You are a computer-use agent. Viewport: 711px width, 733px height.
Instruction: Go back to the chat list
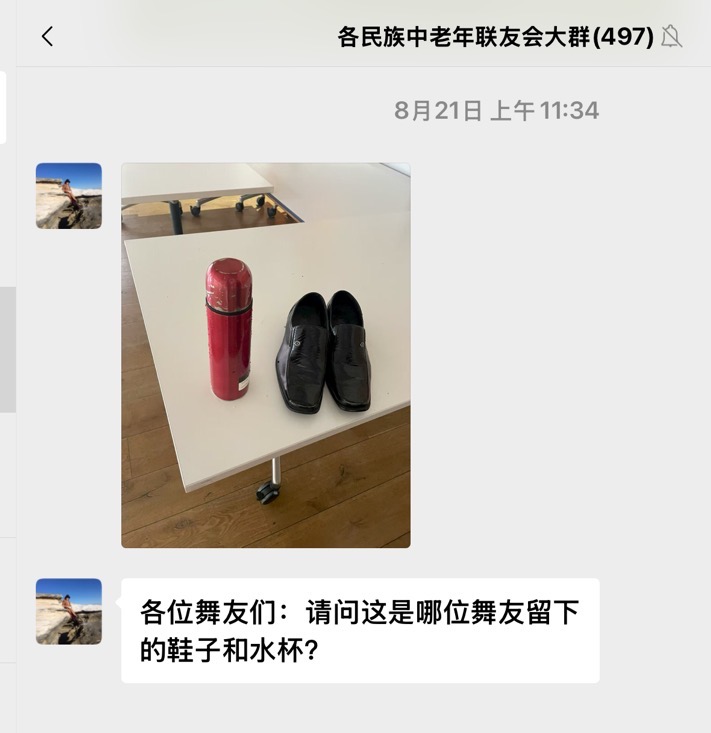pyautogui.click(x=47, y=37)
